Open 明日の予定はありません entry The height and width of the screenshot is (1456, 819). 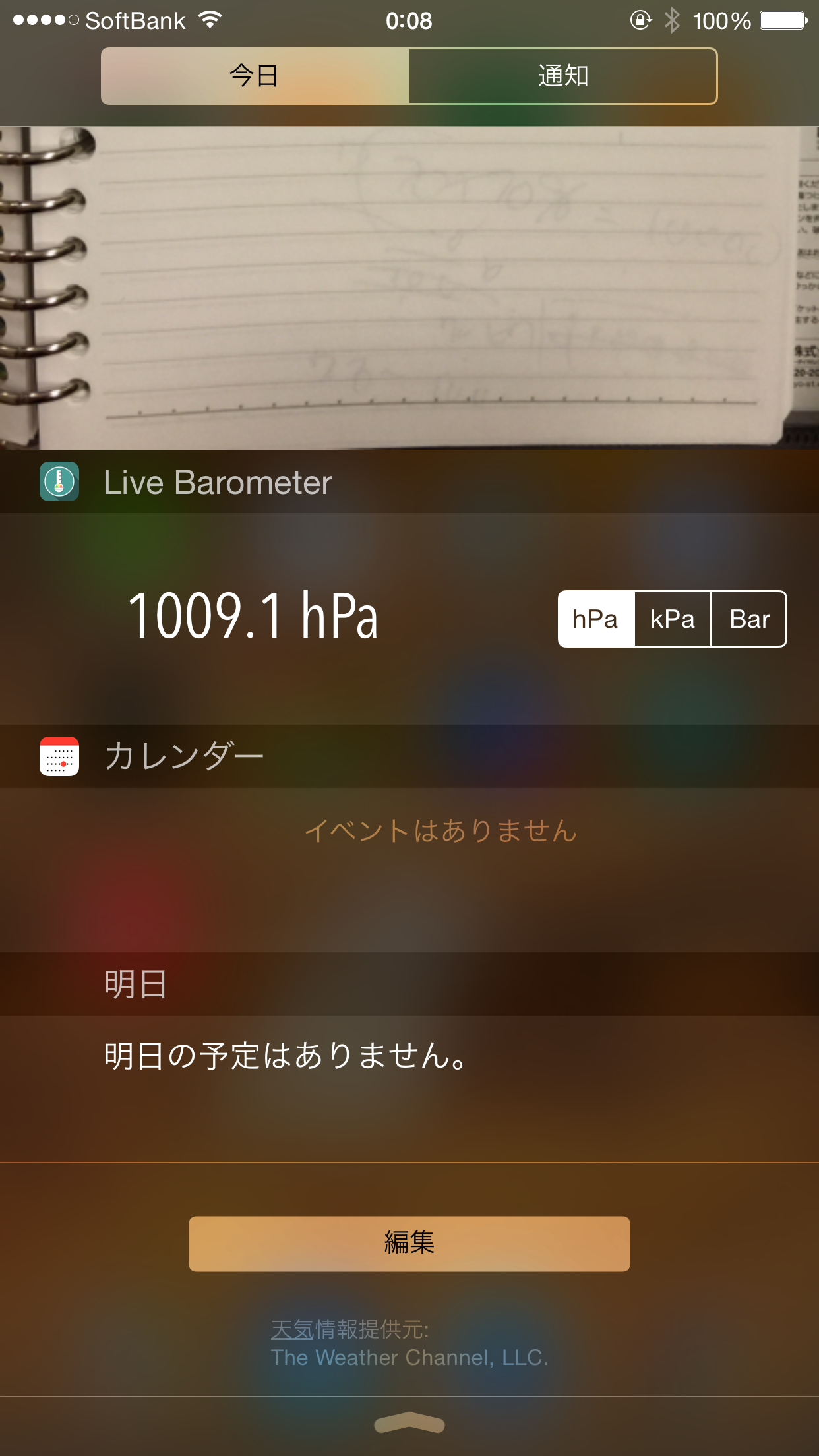pos(287,1056)
